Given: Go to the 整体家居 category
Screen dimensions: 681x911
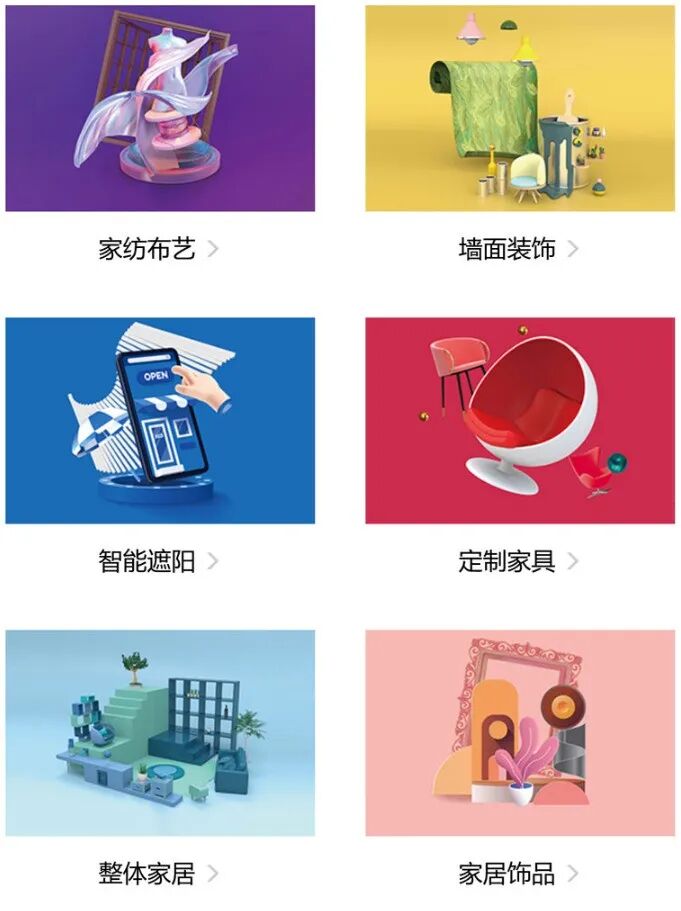Looking at the screenshot, I should pyautogui.click(x=159, y=873).
